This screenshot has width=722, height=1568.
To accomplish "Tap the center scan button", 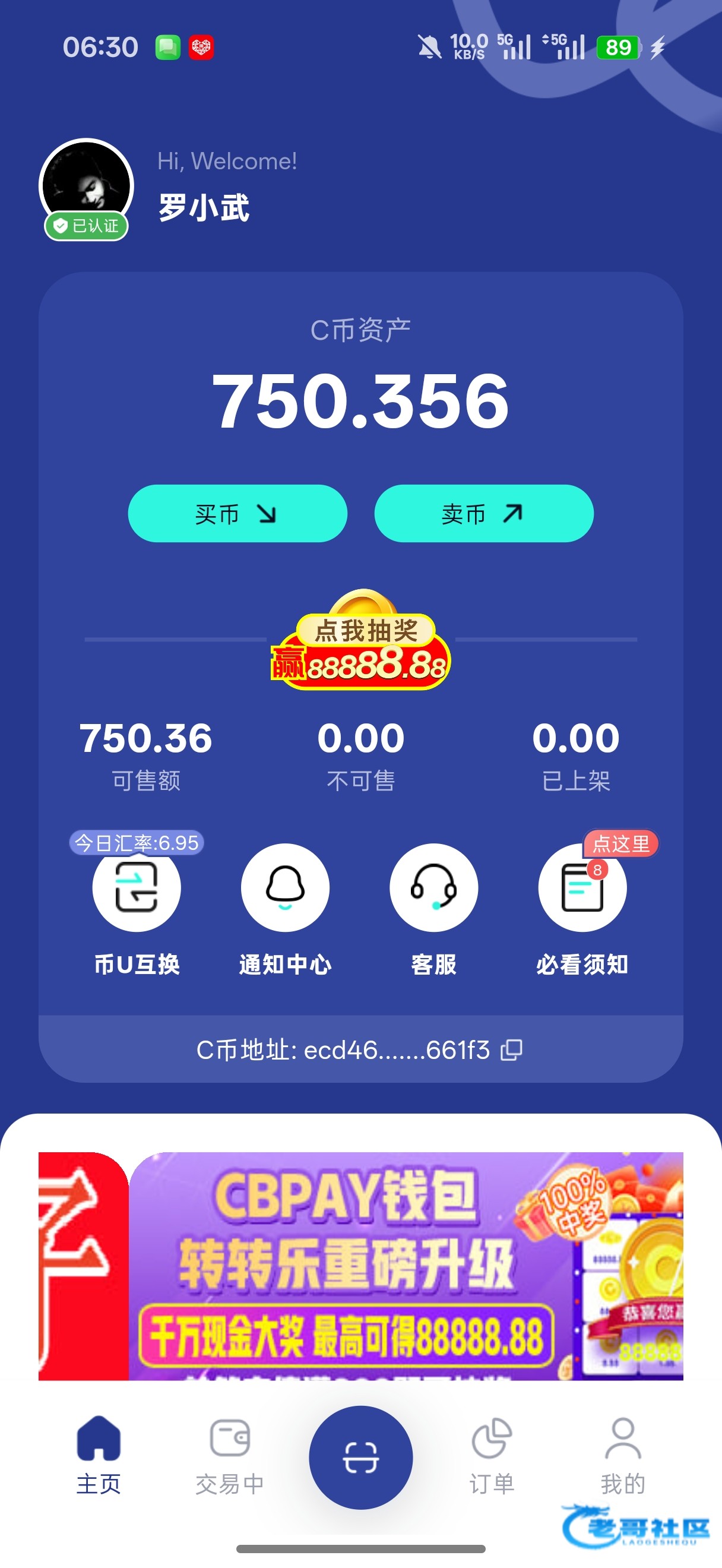I will click(x=362, y=1457).
